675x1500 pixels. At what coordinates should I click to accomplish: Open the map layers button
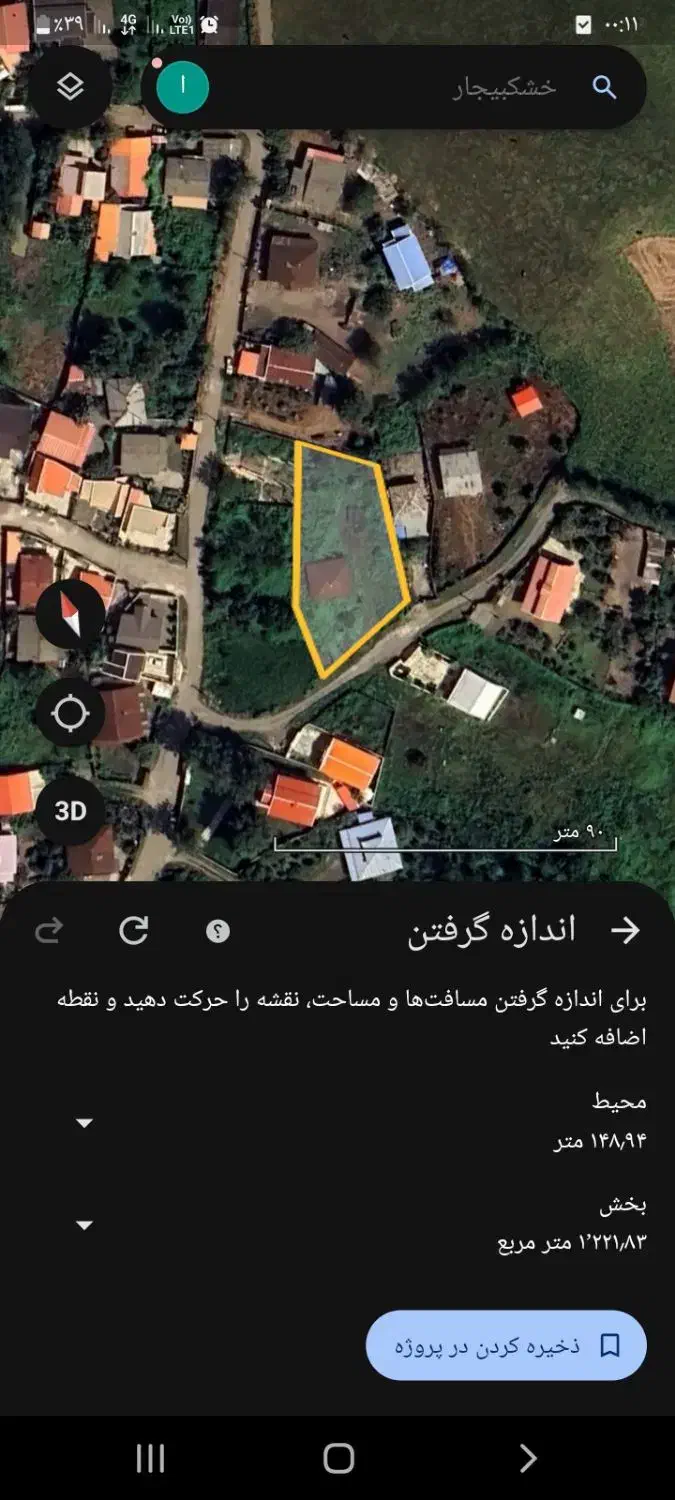[x=69, y=87]
